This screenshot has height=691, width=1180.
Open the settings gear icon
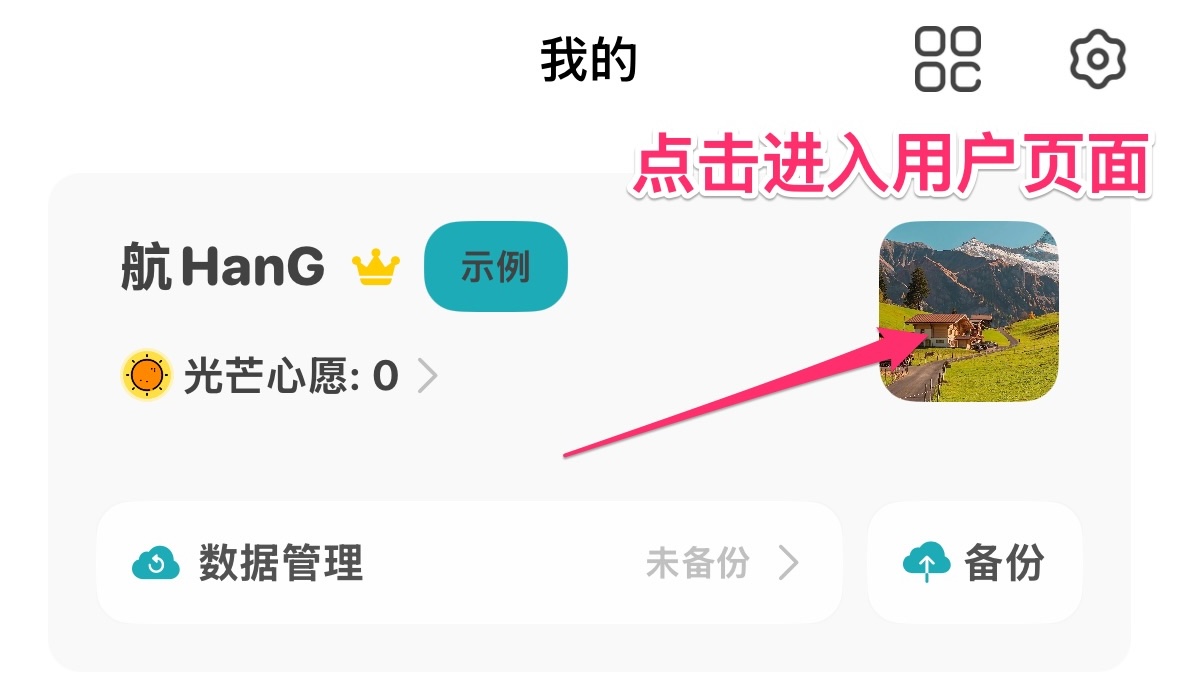coord(1097,59)
